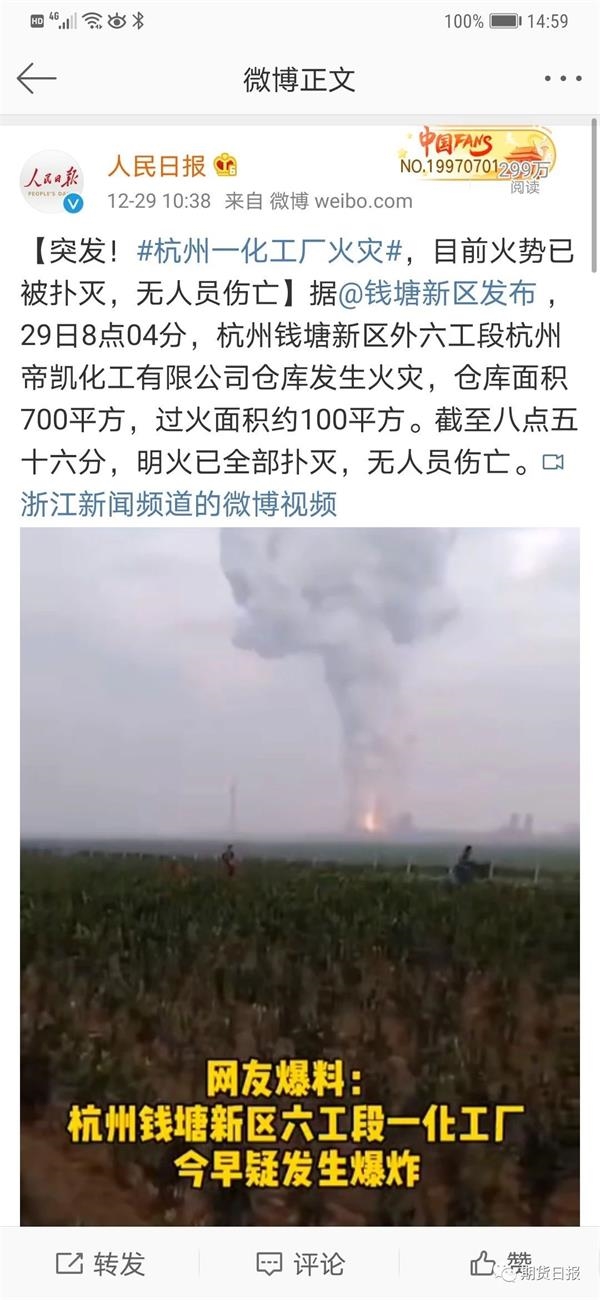Open 浙江新闻频道的微博视频 link
600x1300 pixels.
click(179, 504)
